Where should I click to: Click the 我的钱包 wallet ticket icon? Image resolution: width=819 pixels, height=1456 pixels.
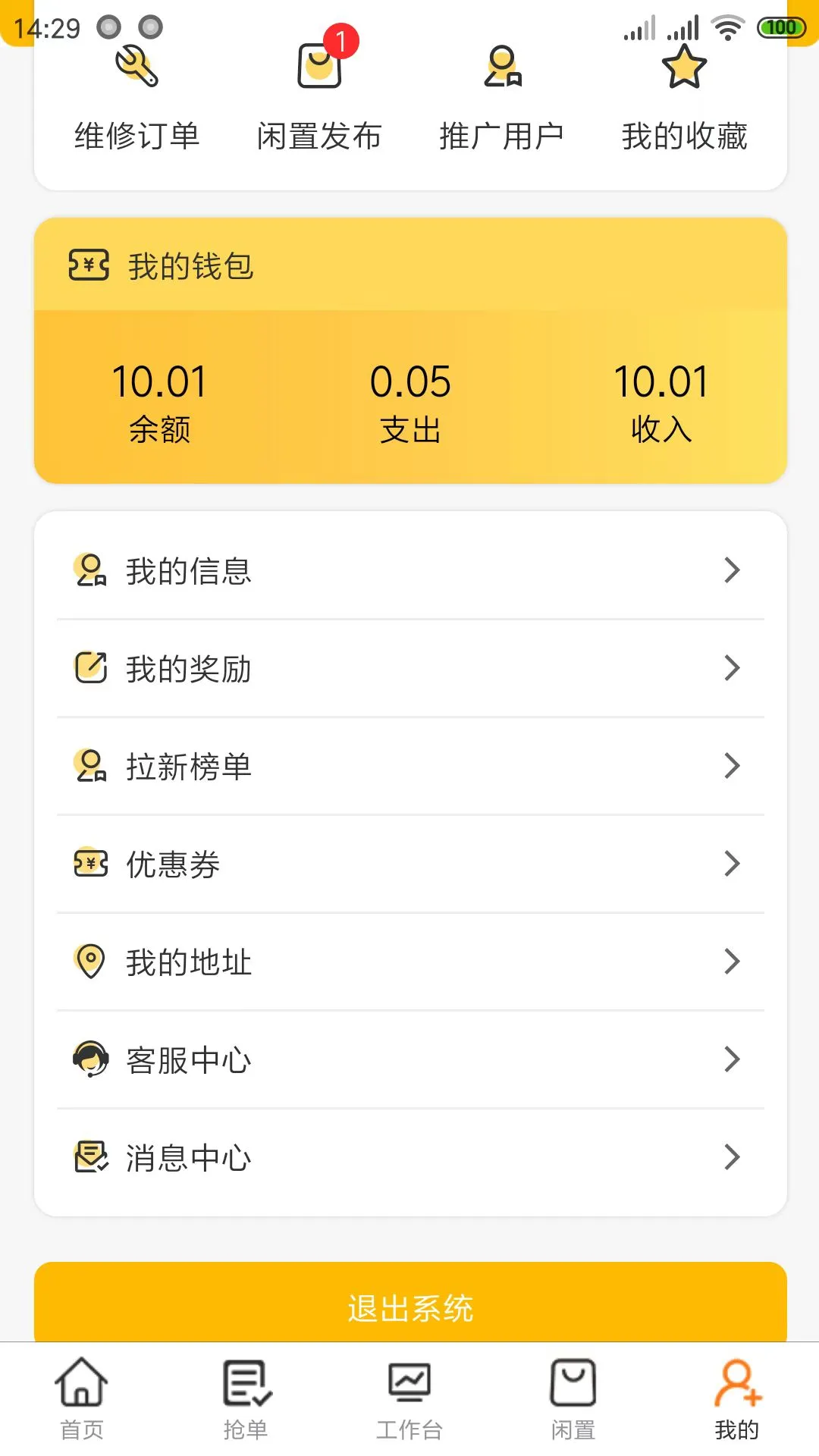[x=89, y=265]
